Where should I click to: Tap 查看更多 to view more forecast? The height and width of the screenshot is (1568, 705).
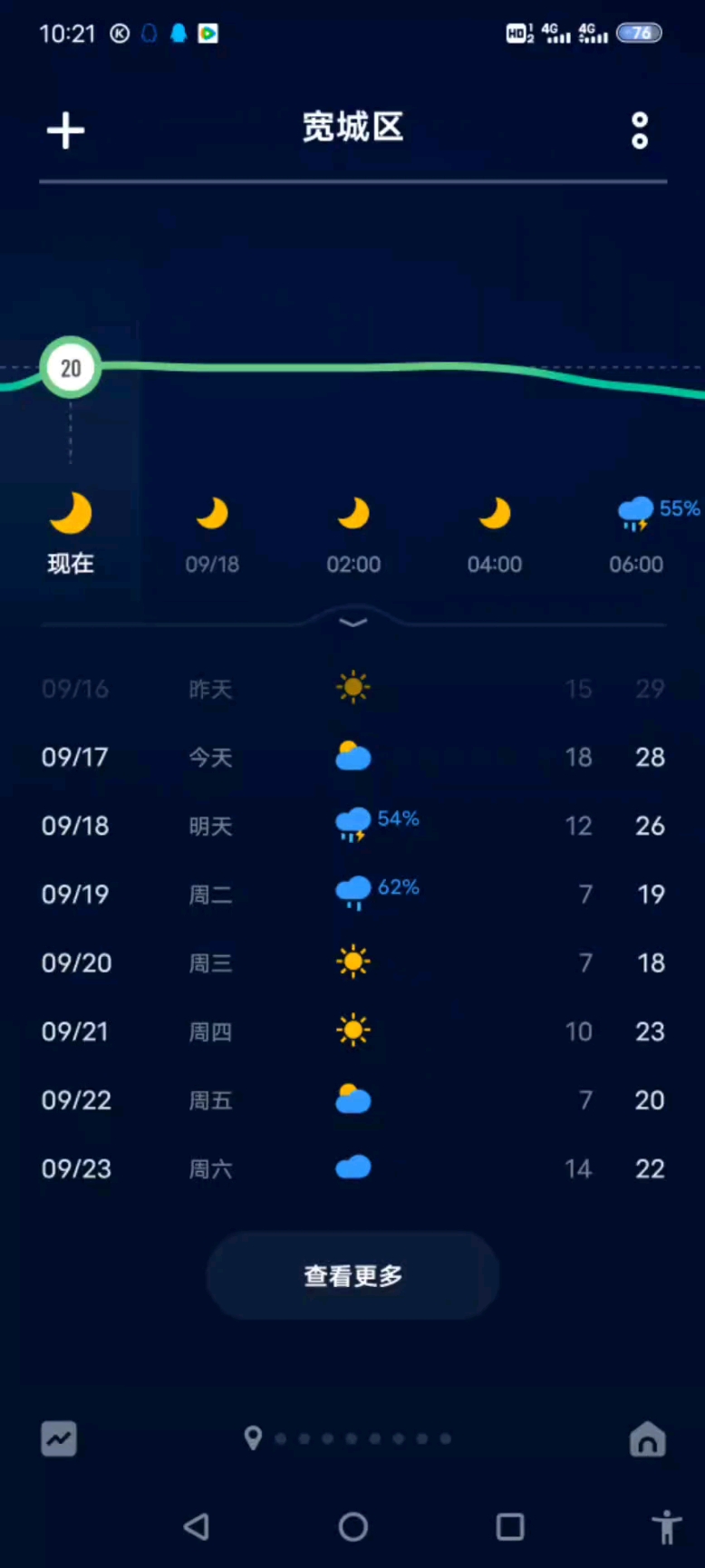coord(353,1276)
